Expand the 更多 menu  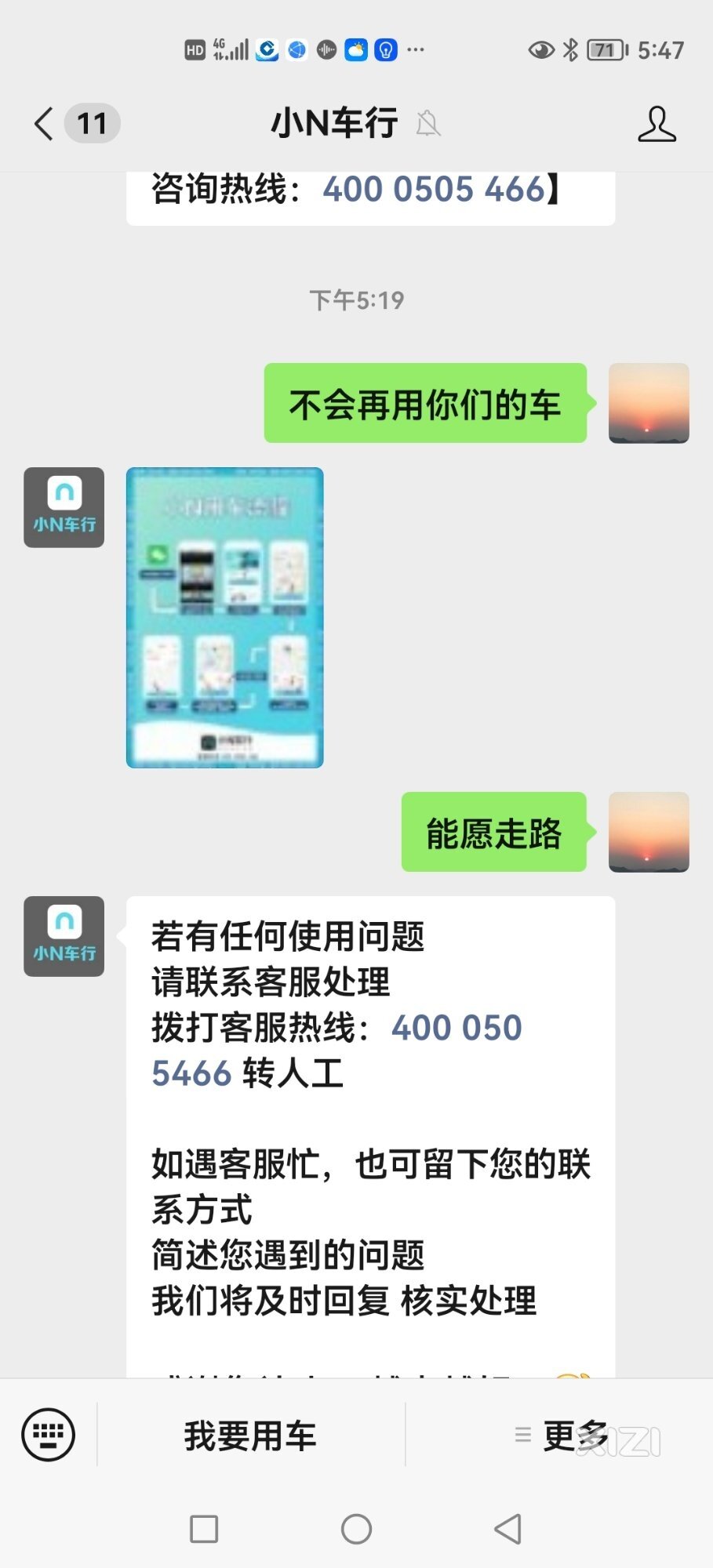560,1436
